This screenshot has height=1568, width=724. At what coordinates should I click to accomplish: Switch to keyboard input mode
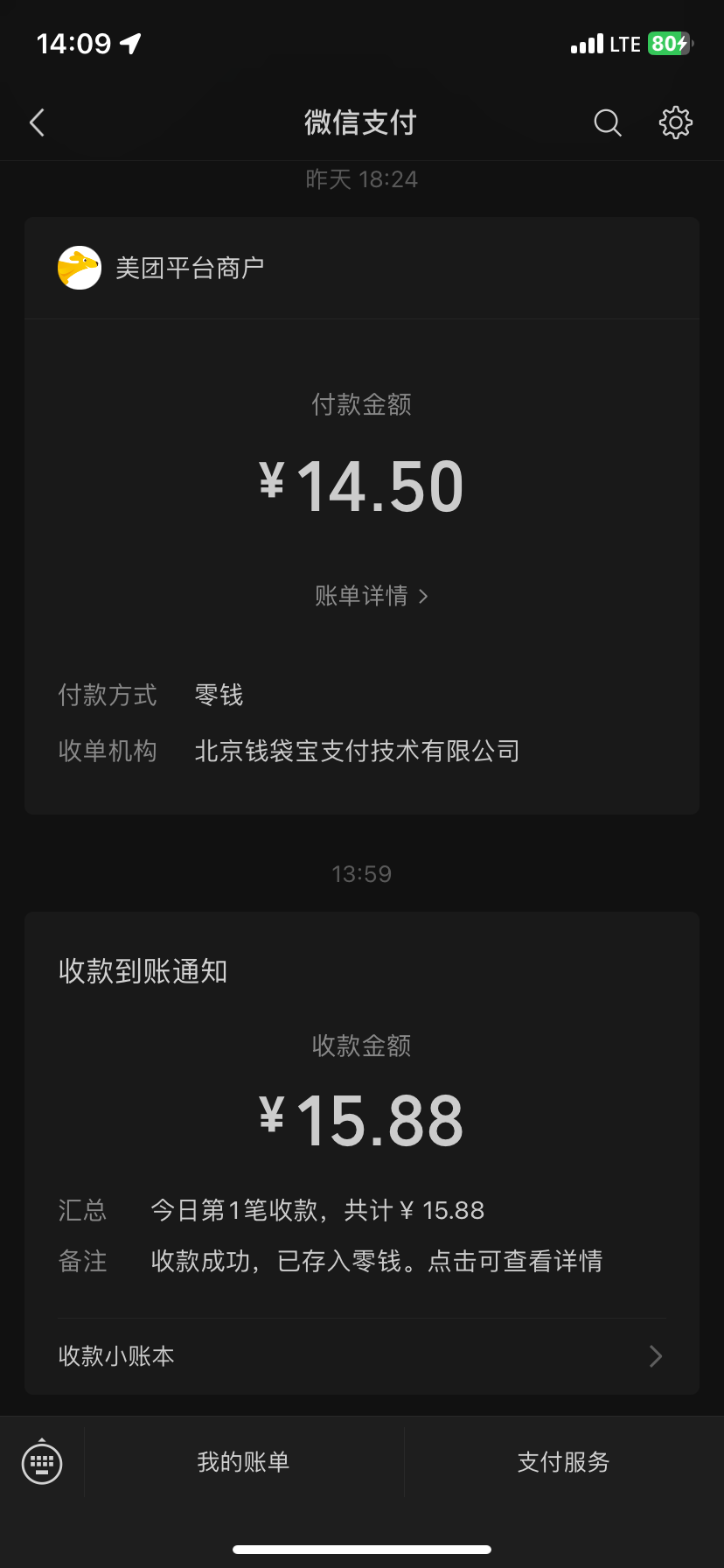pyautogui.click(x=42, y=1462)
